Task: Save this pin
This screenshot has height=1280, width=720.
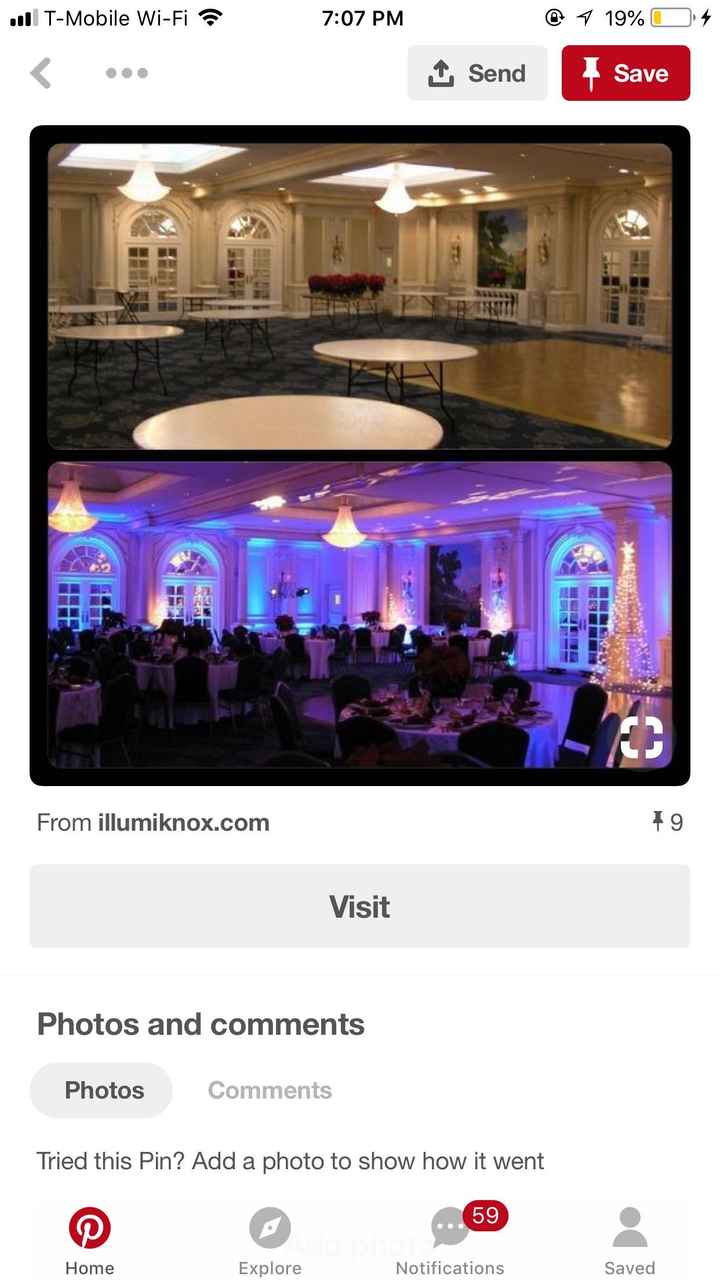Action: [x=626, y=73]
